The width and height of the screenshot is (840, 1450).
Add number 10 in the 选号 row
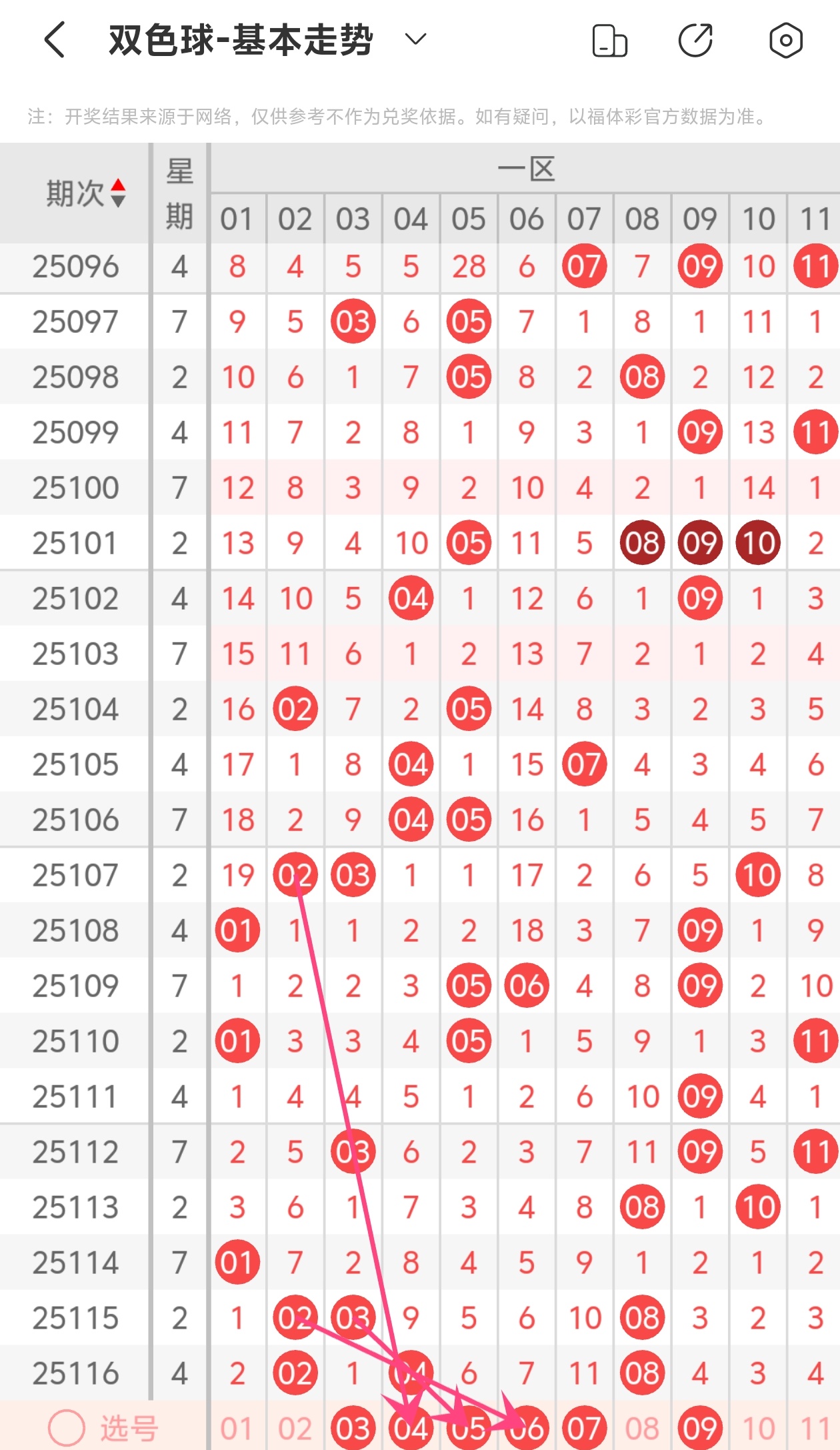point(758,1429)
